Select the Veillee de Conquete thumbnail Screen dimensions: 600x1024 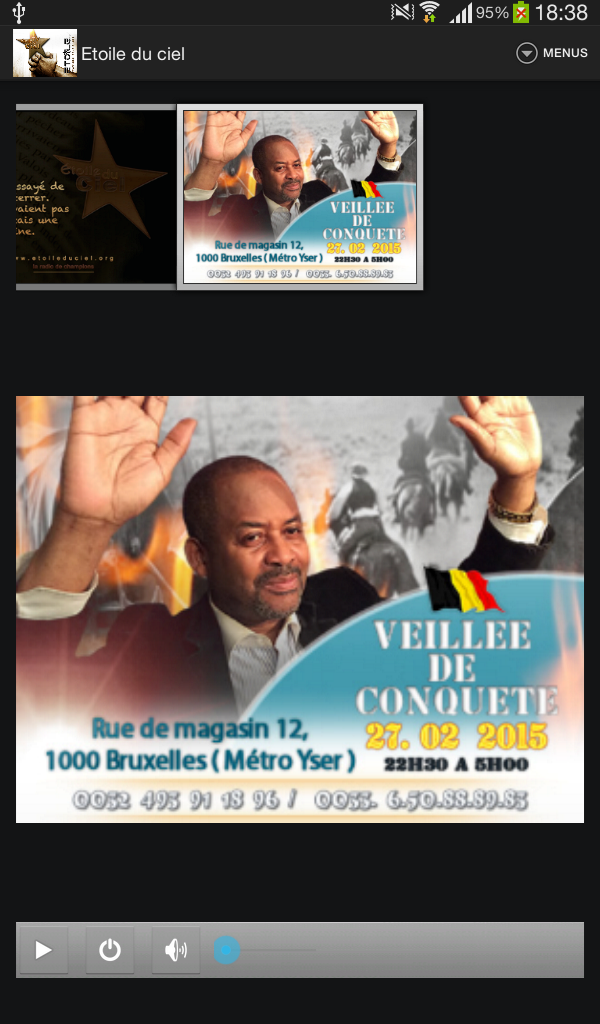tap(300, 197)
